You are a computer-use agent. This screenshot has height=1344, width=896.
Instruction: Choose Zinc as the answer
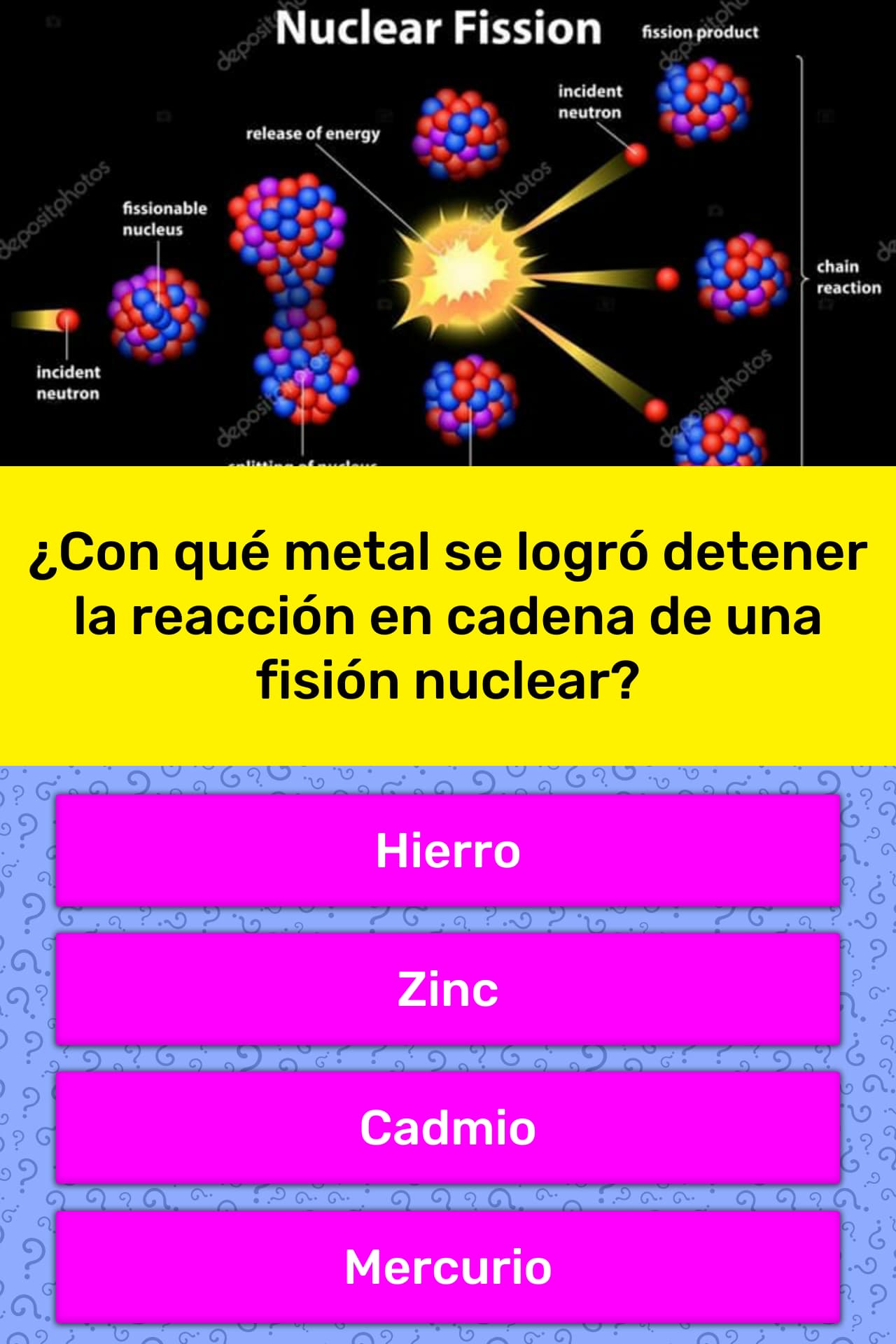pos(448,988)
